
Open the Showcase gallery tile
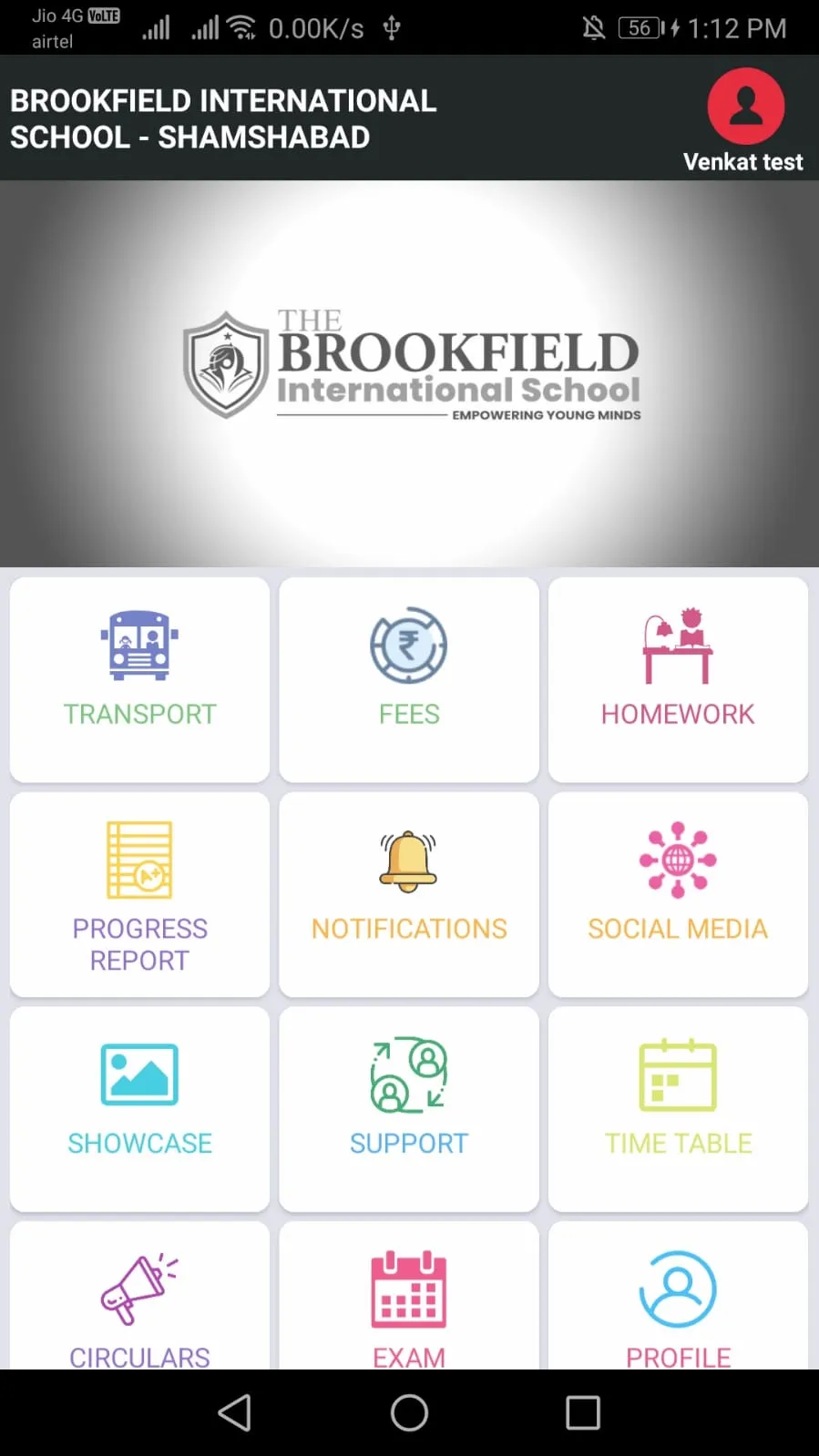click(x=139, y=1109)
